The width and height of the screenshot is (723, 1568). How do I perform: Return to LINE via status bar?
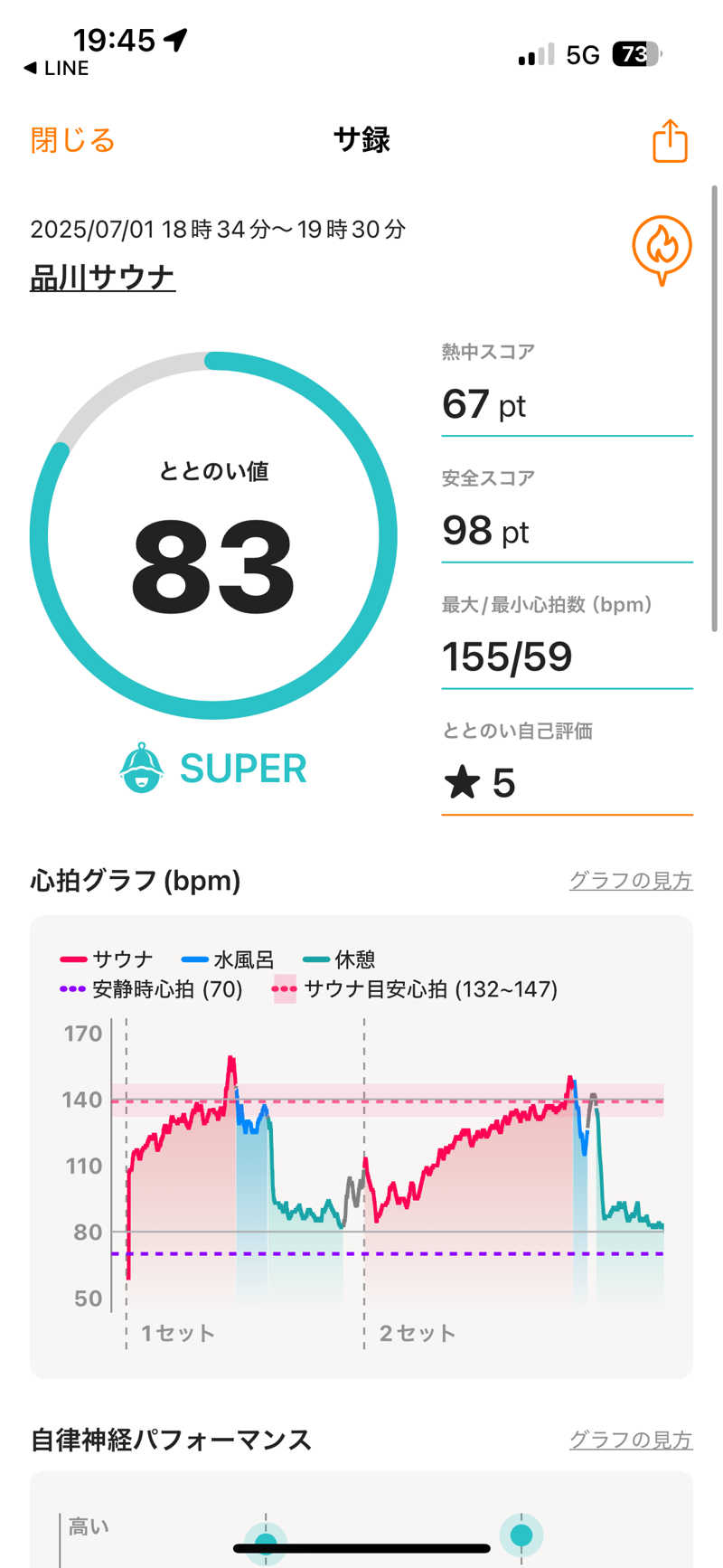56,69
